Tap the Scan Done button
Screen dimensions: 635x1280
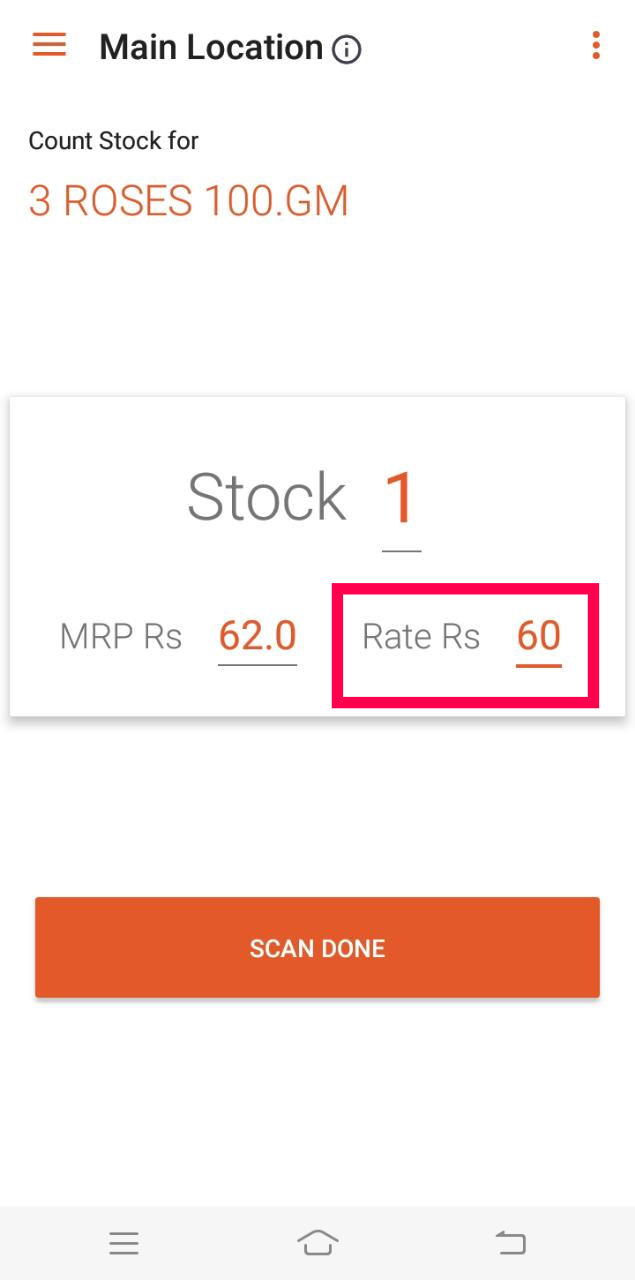[317, 947]
